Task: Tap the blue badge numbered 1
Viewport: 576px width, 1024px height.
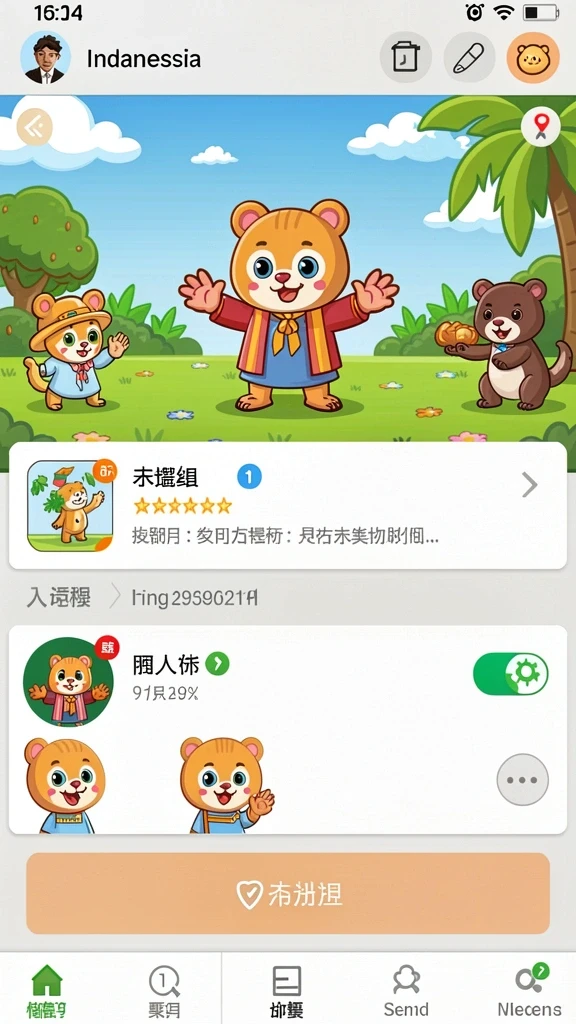Action: click(x=249, y=477)
